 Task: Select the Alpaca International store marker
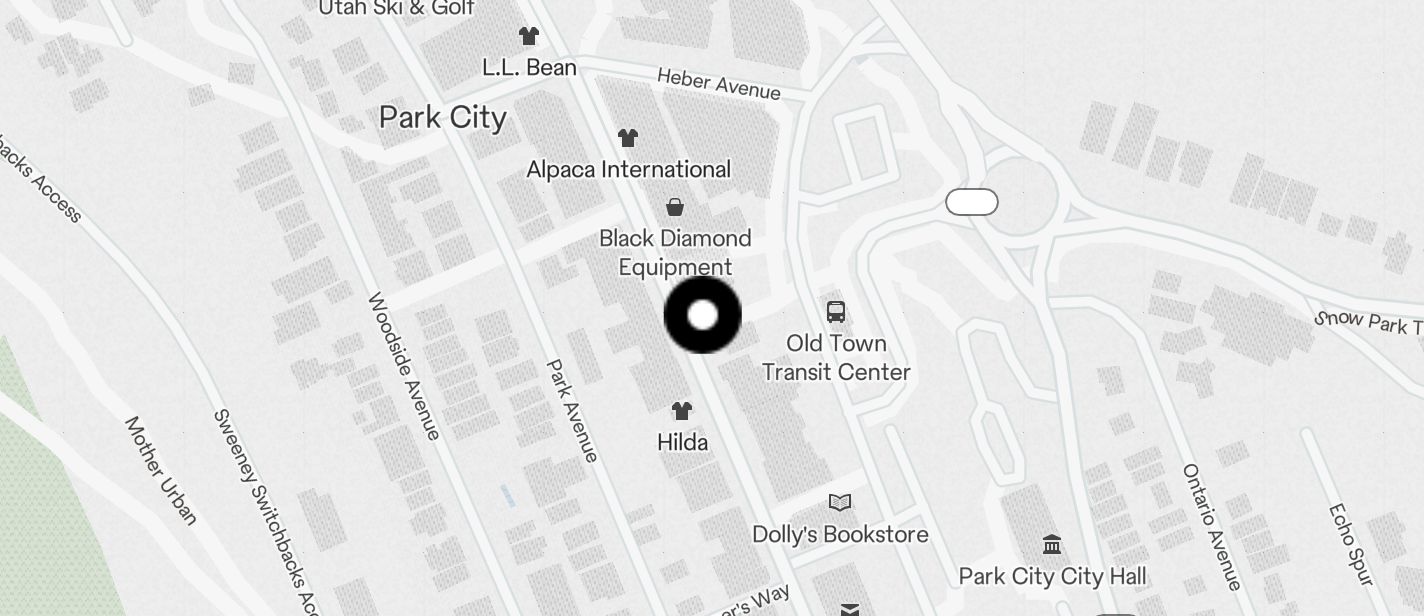(x=628, y=138)
